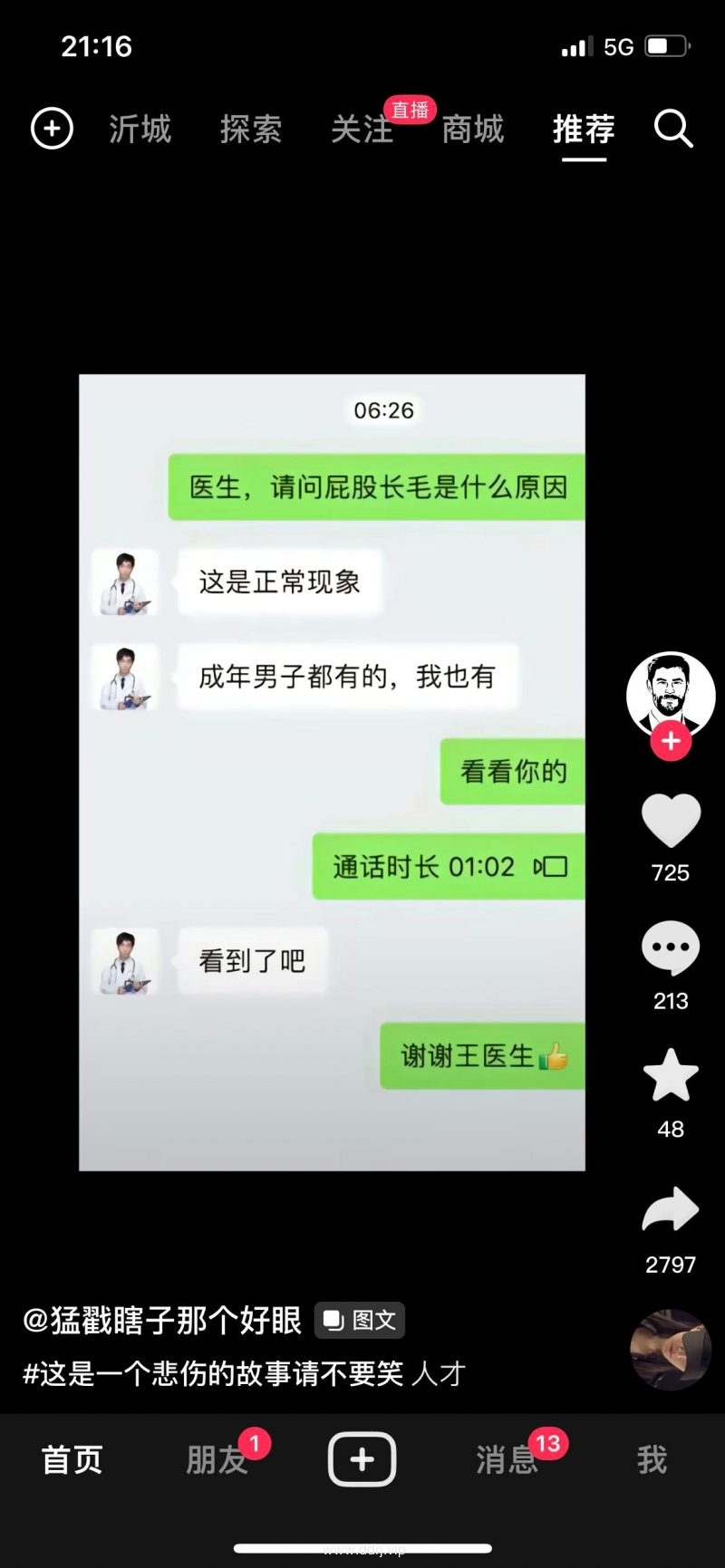Switch to the 沂城 tab
This screenshot has width=725, height=1568.
click(140, 129)
